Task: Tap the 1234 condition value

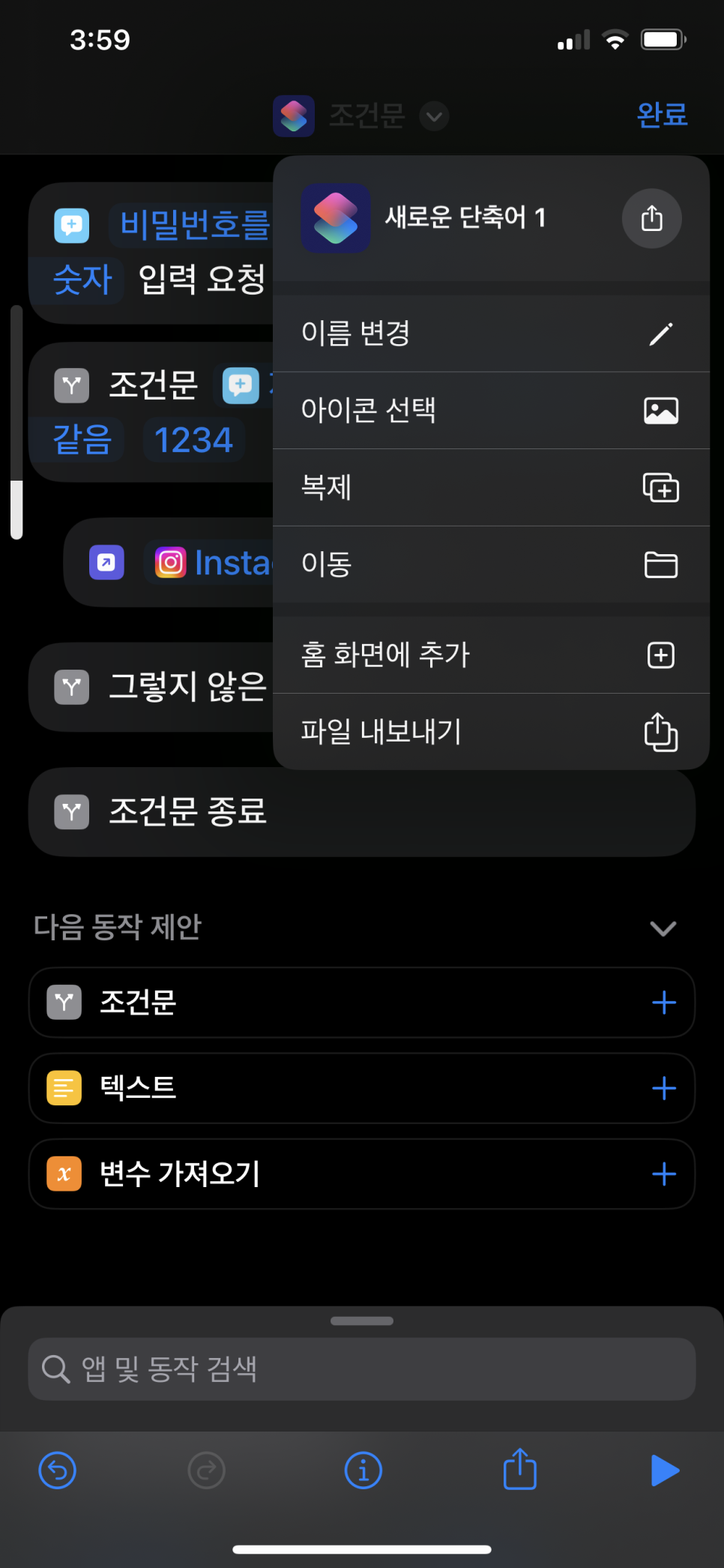Action: coord(193,439)
